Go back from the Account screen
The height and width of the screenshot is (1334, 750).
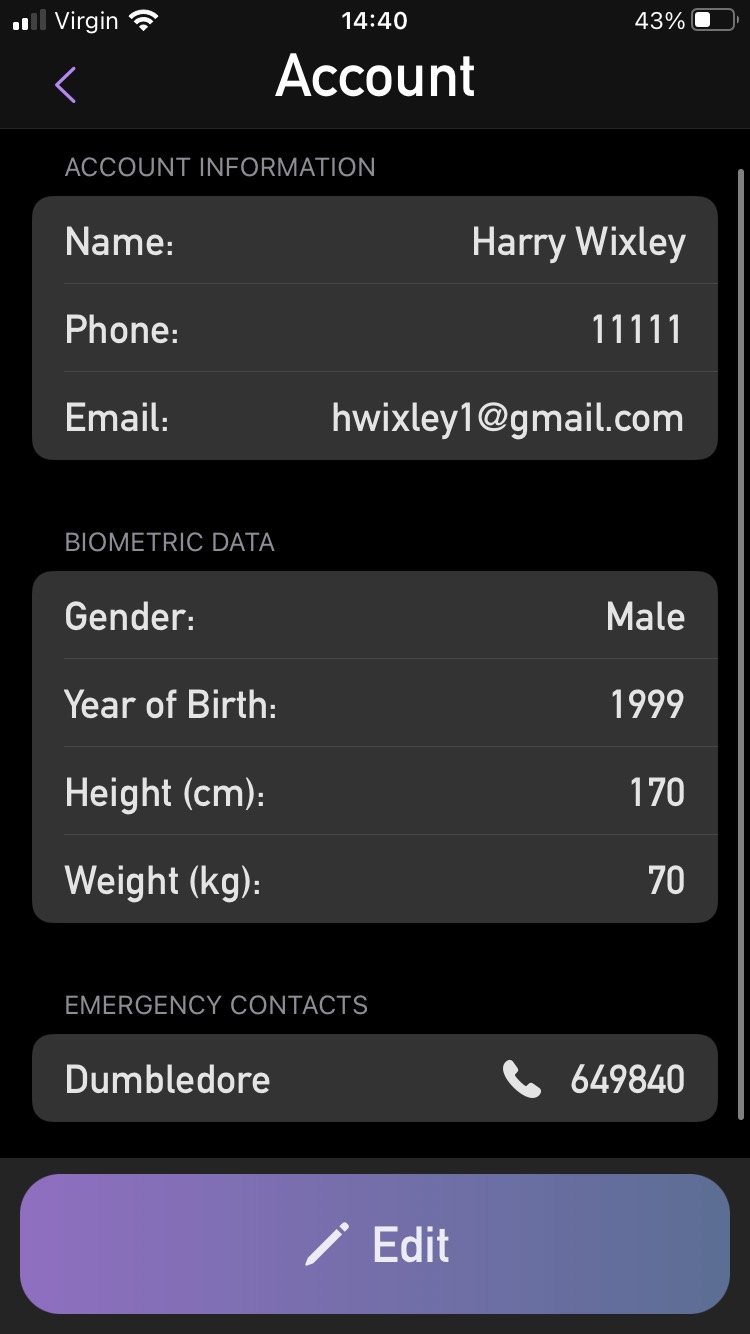66,85
